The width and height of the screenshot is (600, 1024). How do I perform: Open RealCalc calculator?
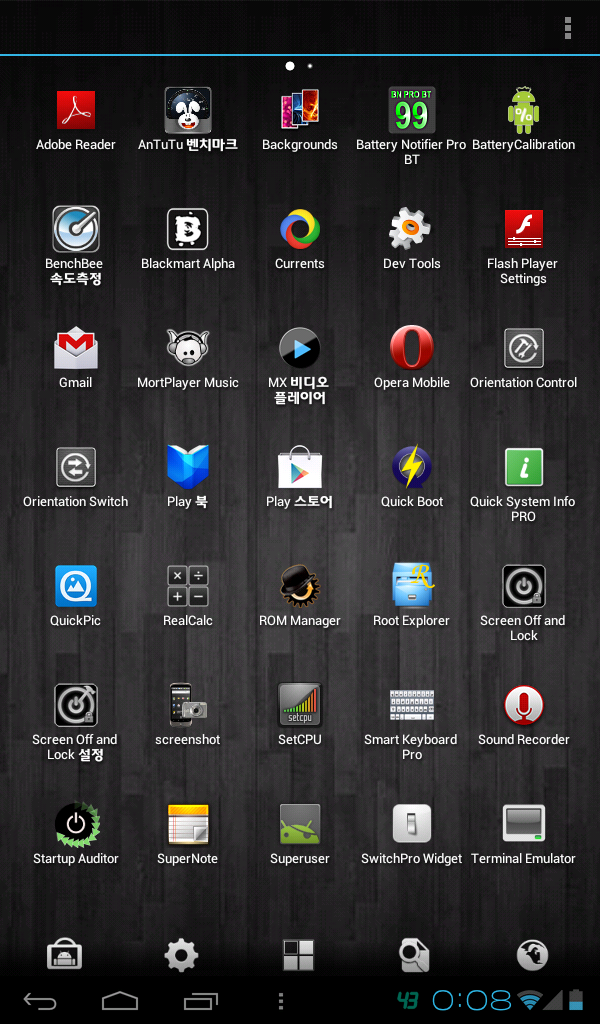(188, 587)
